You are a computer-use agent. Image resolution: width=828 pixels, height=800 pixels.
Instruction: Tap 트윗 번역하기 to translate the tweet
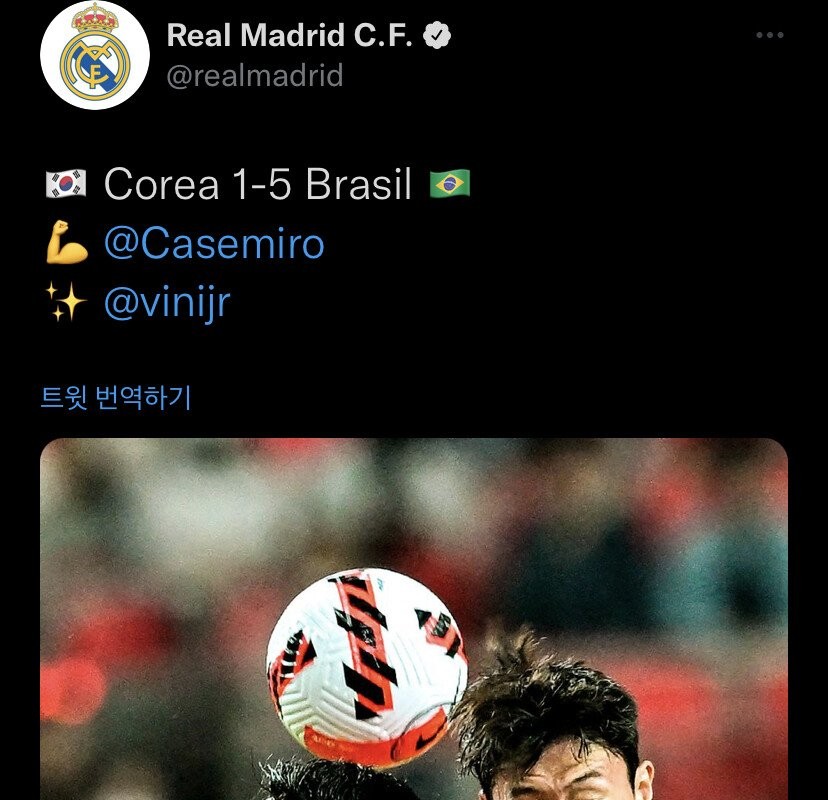[115, 398]
